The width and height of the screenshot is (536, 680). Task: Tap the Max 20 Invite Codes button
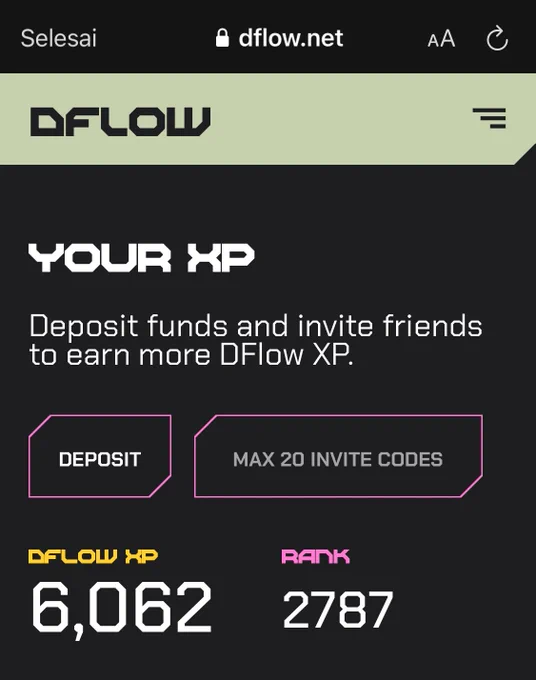pos(338,456)
